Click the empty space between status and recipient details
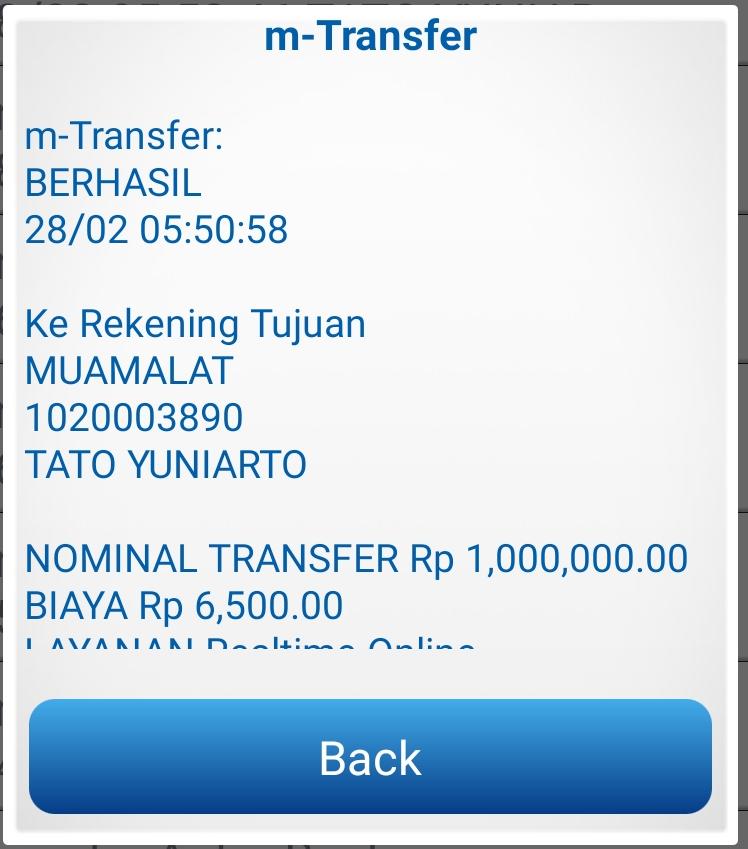The image size is (748, 849). click(x=374, y=275)
